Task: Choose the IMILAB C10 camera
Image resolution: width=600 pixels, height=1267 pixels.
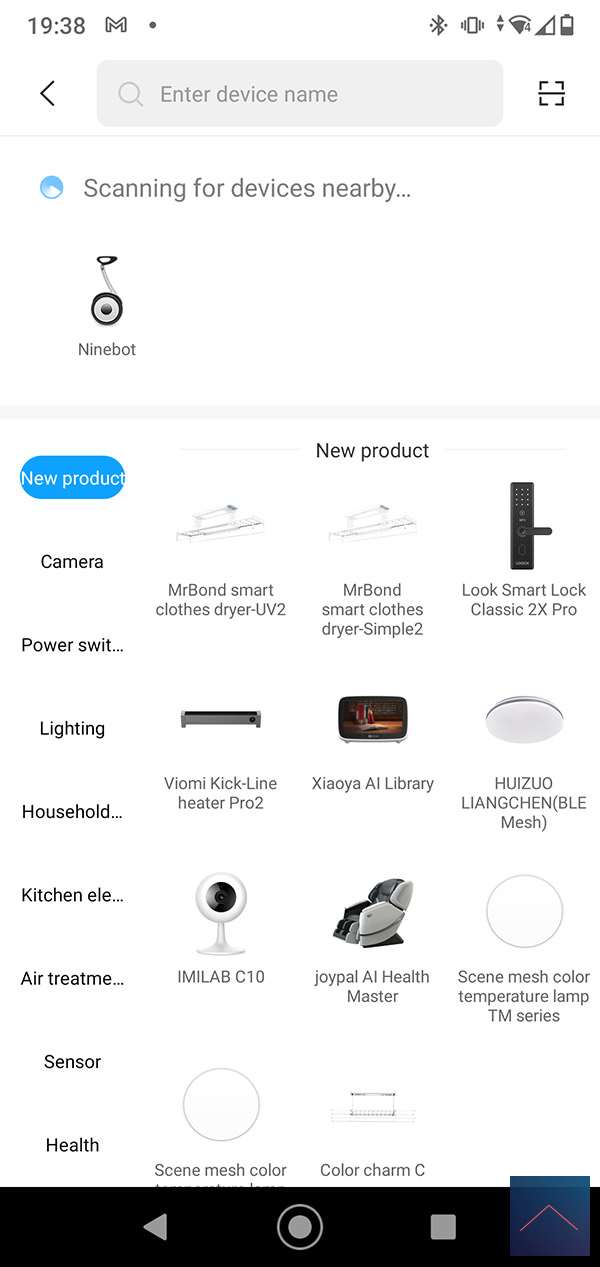Action: tap(221, 930)
